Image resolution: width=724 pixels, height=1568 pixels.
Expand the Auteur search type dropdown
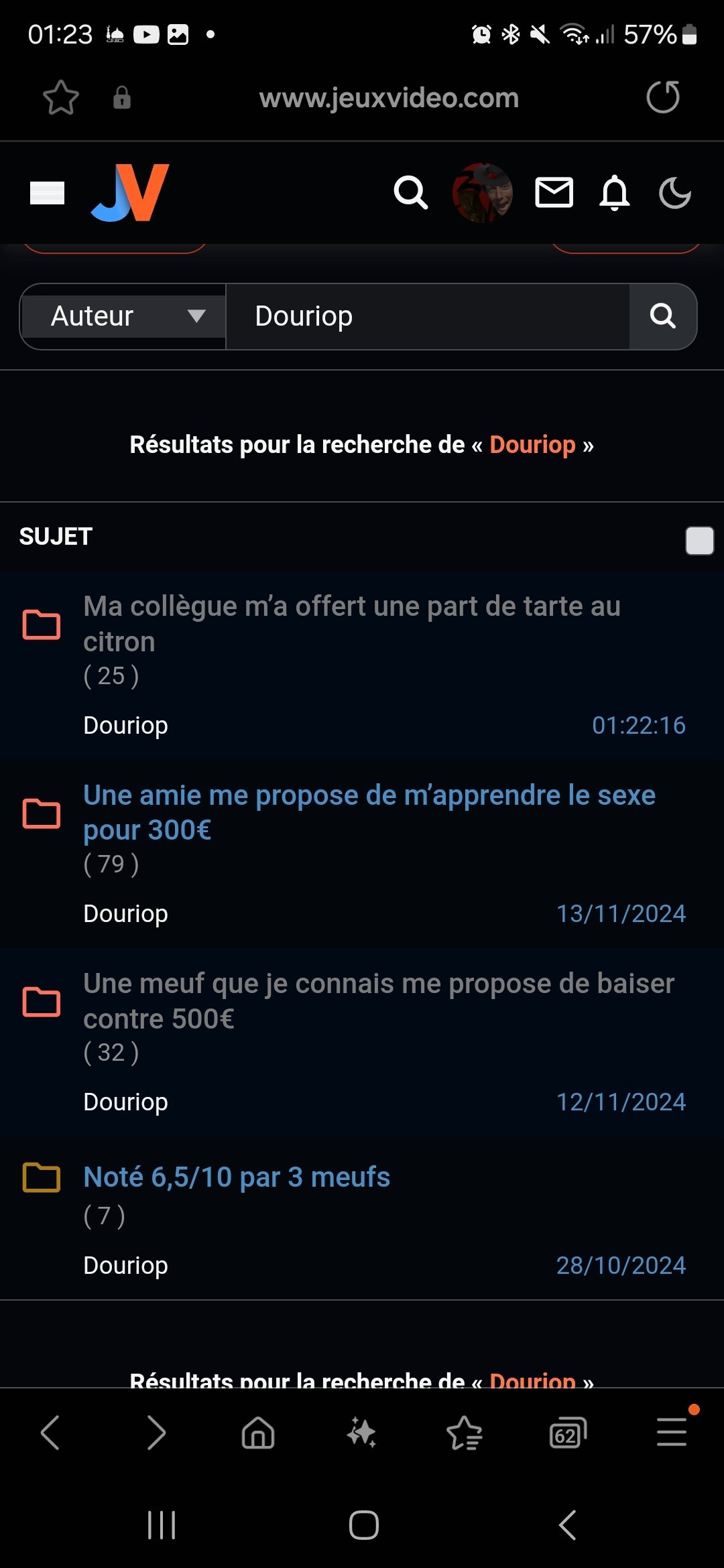123,316
